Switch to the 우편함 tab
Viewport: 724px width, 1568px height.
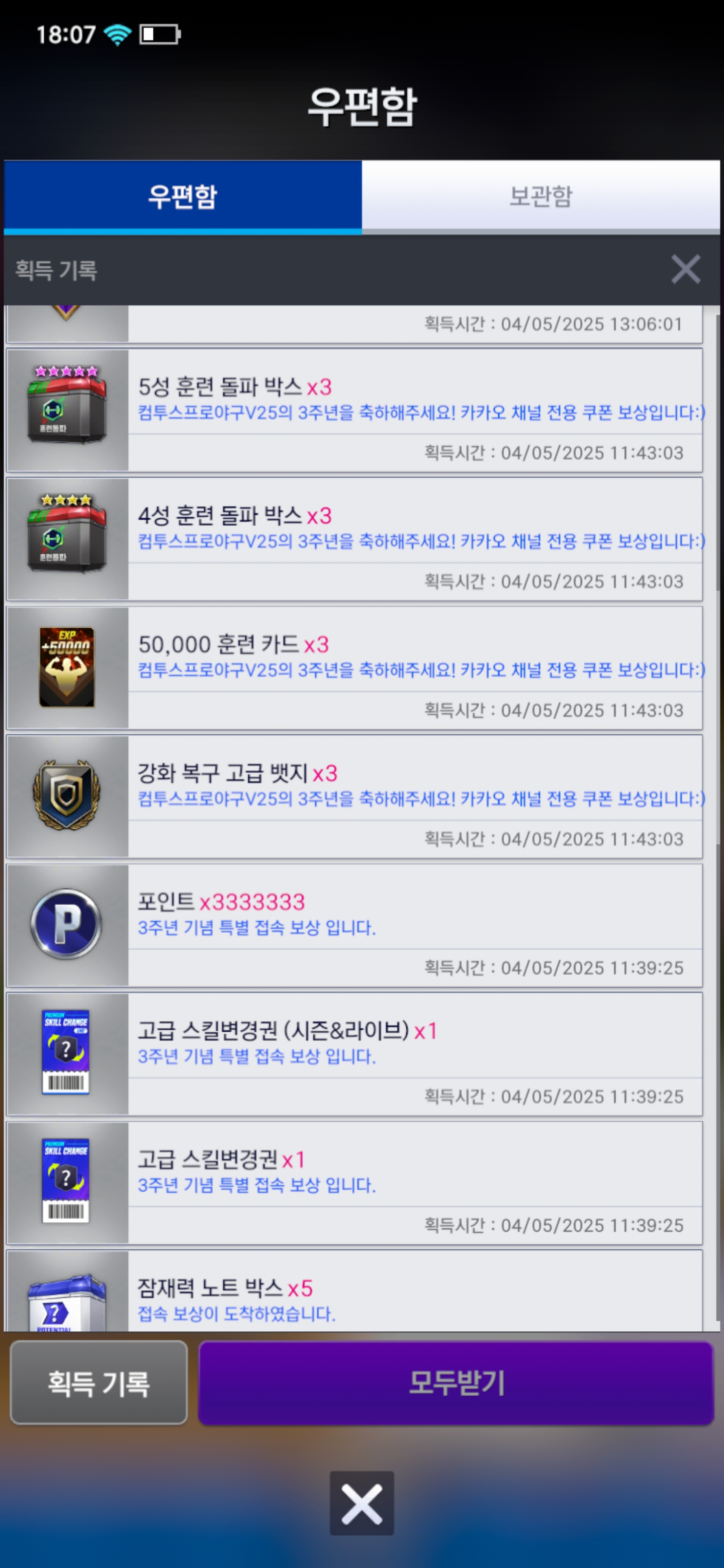(183, 196)
